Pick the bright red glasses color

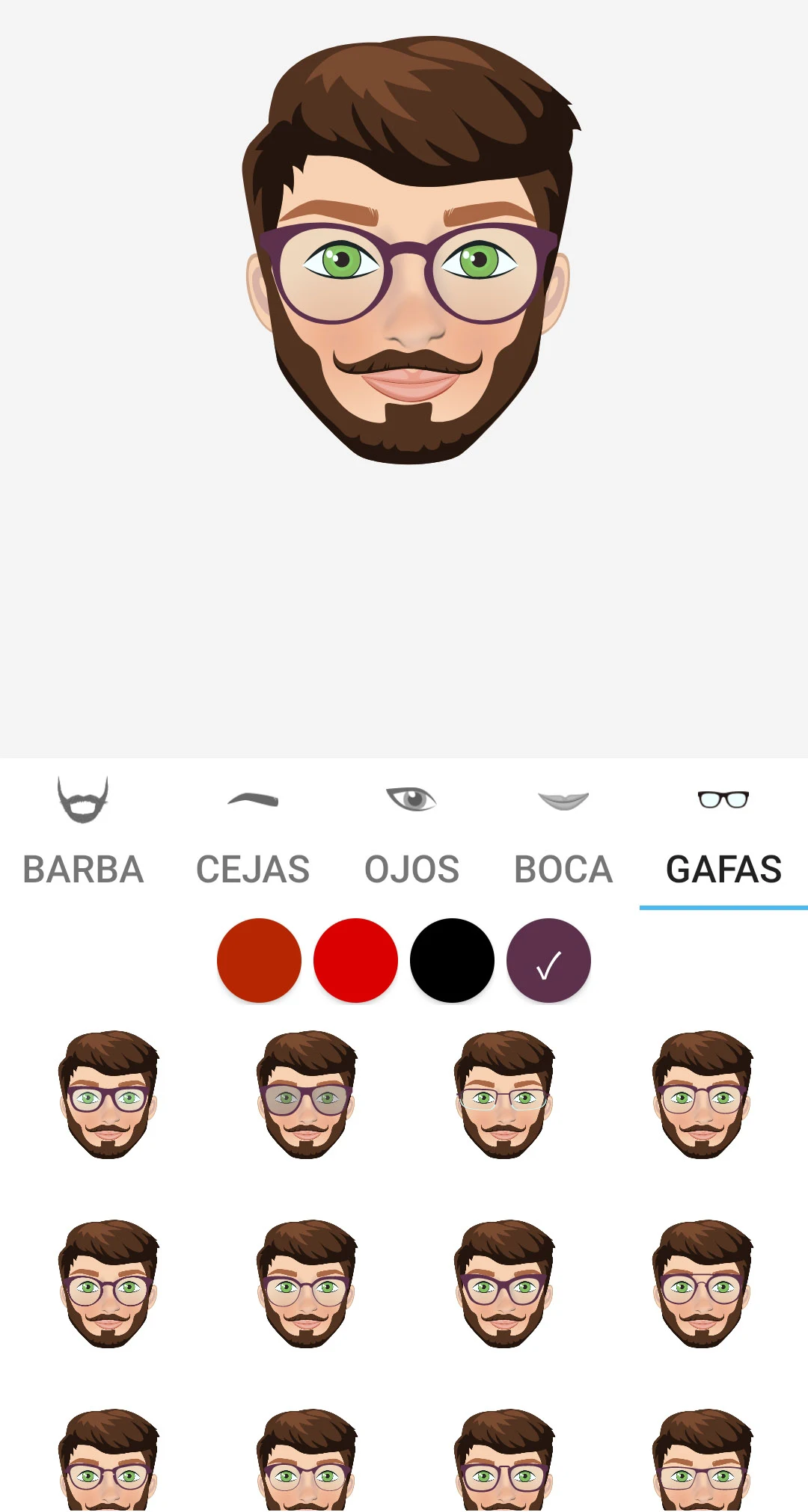pos(355,960)
